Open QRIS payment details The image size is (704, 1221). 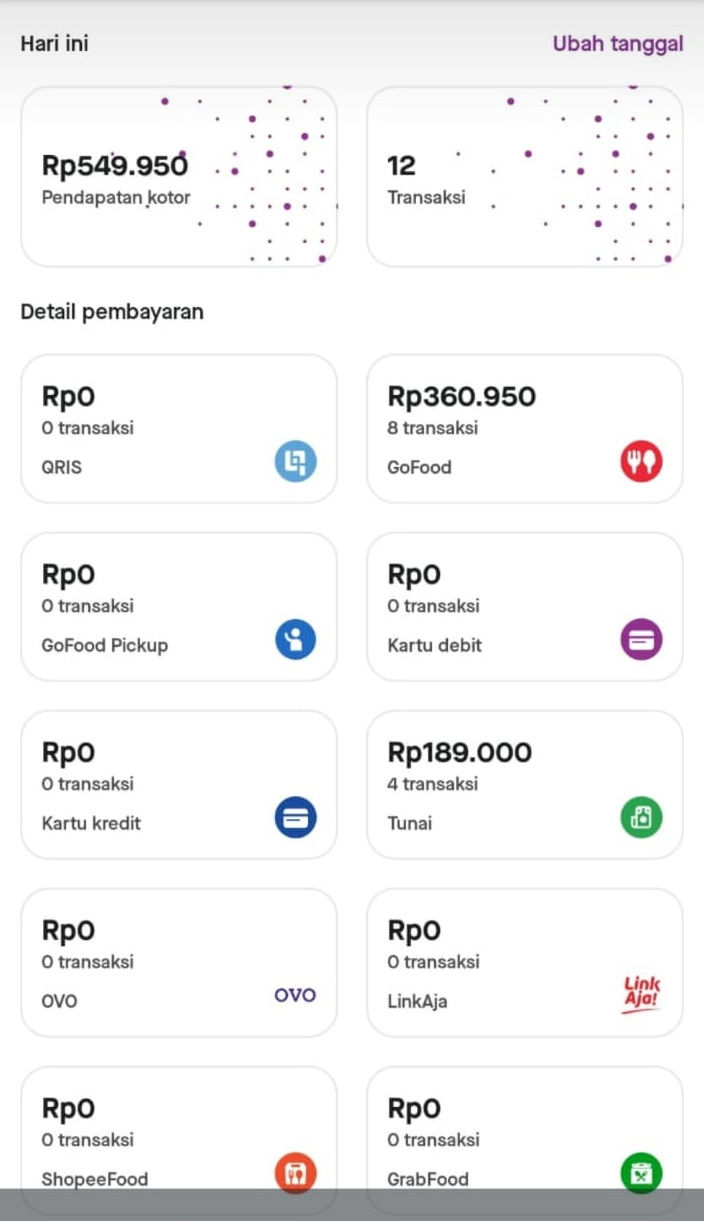coord(179,428)
